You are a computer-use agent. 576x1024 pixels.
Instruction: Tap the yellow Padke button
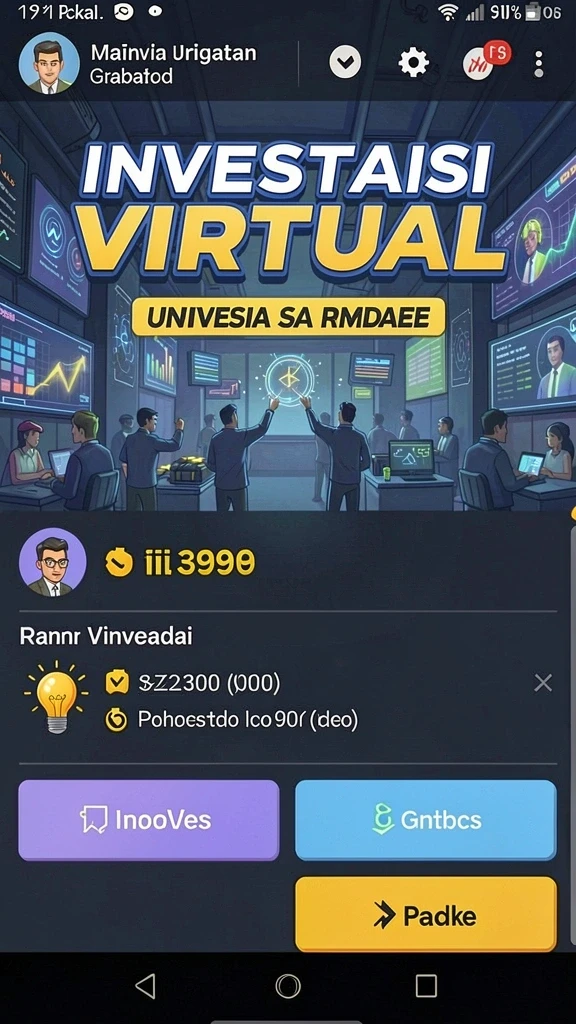click(426, 915)
